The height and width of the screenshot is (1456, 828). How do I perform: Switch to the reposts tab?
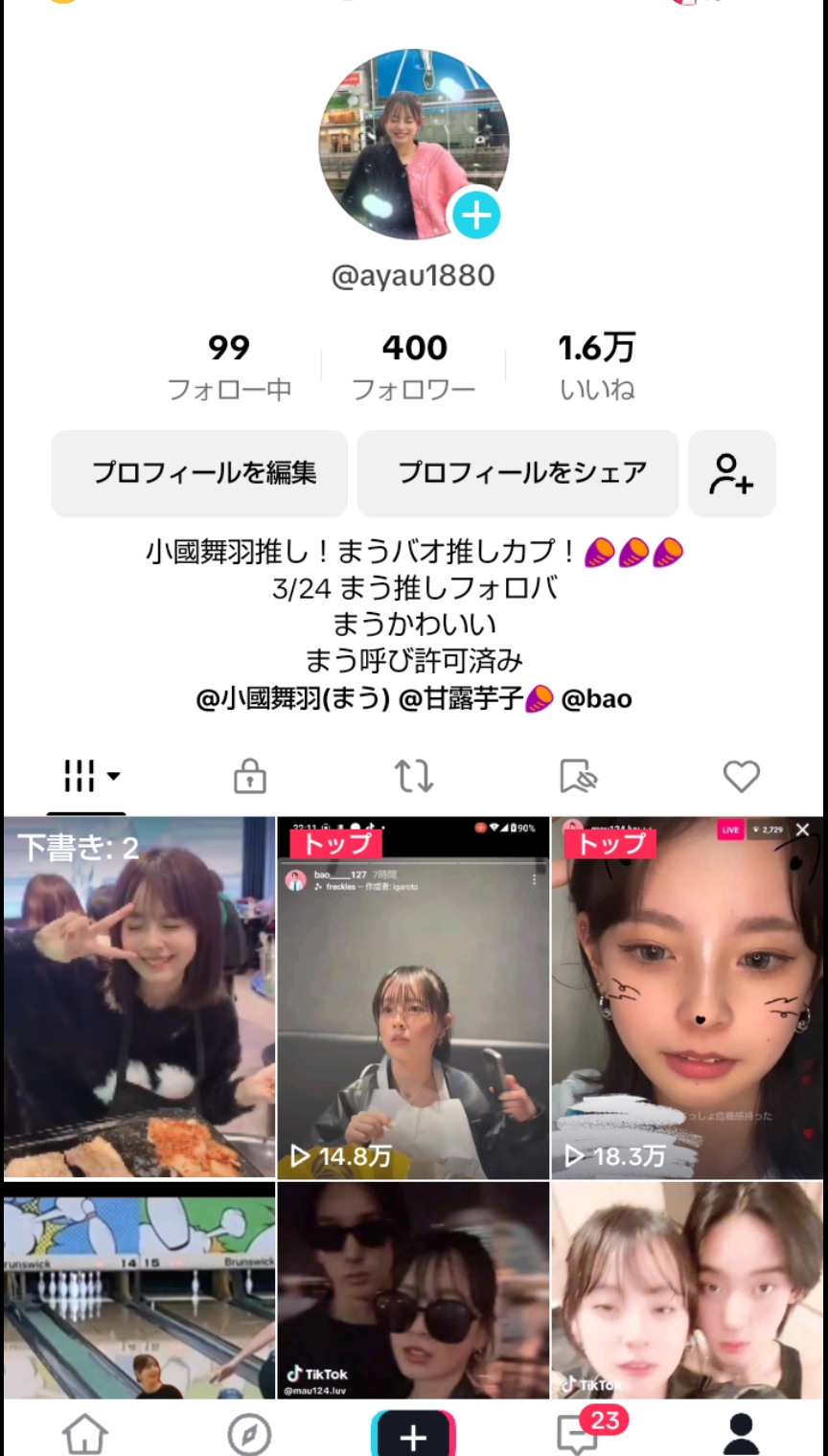(414, 776)
